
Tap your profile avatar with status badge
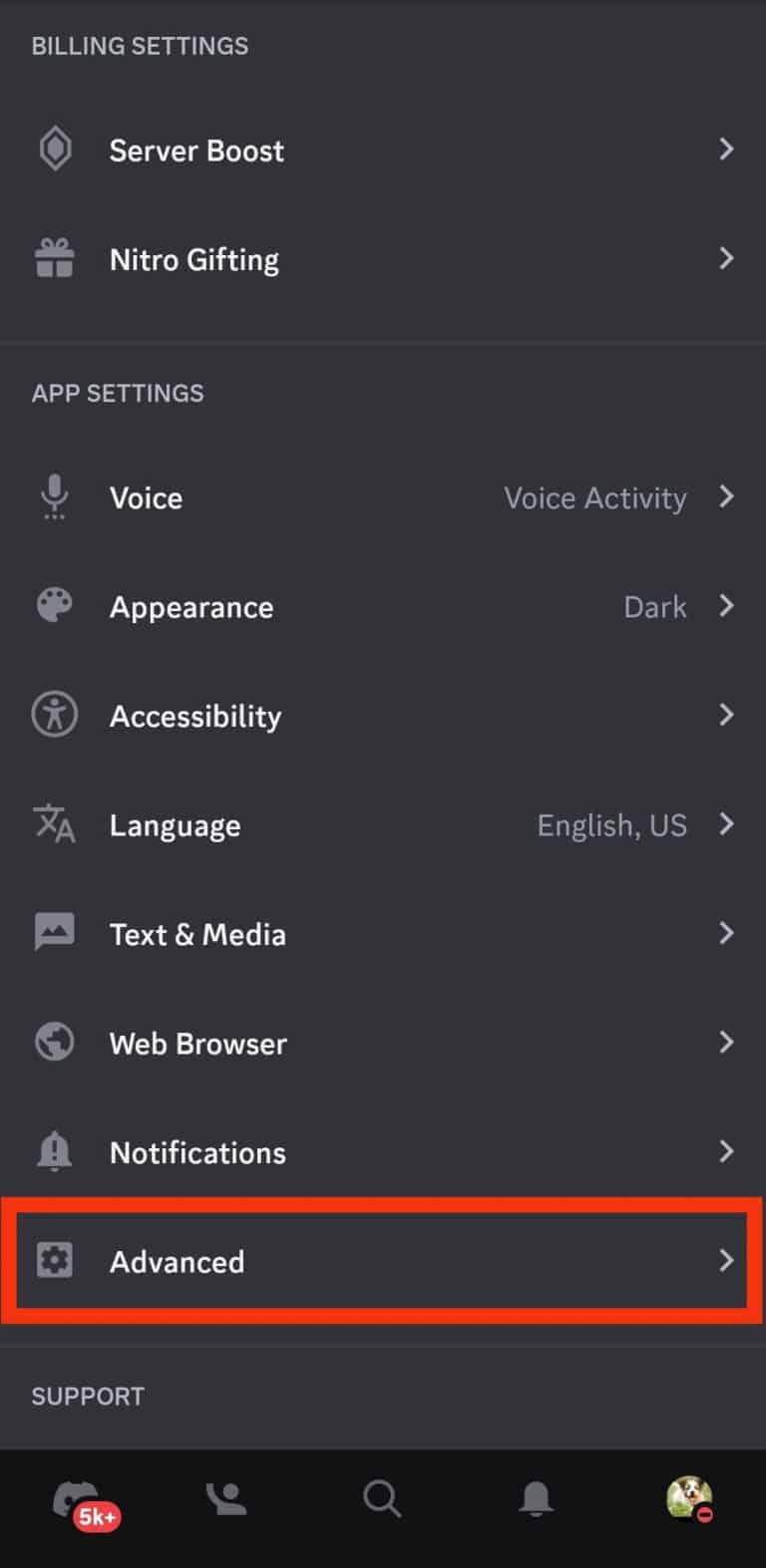click(688, 1498)
